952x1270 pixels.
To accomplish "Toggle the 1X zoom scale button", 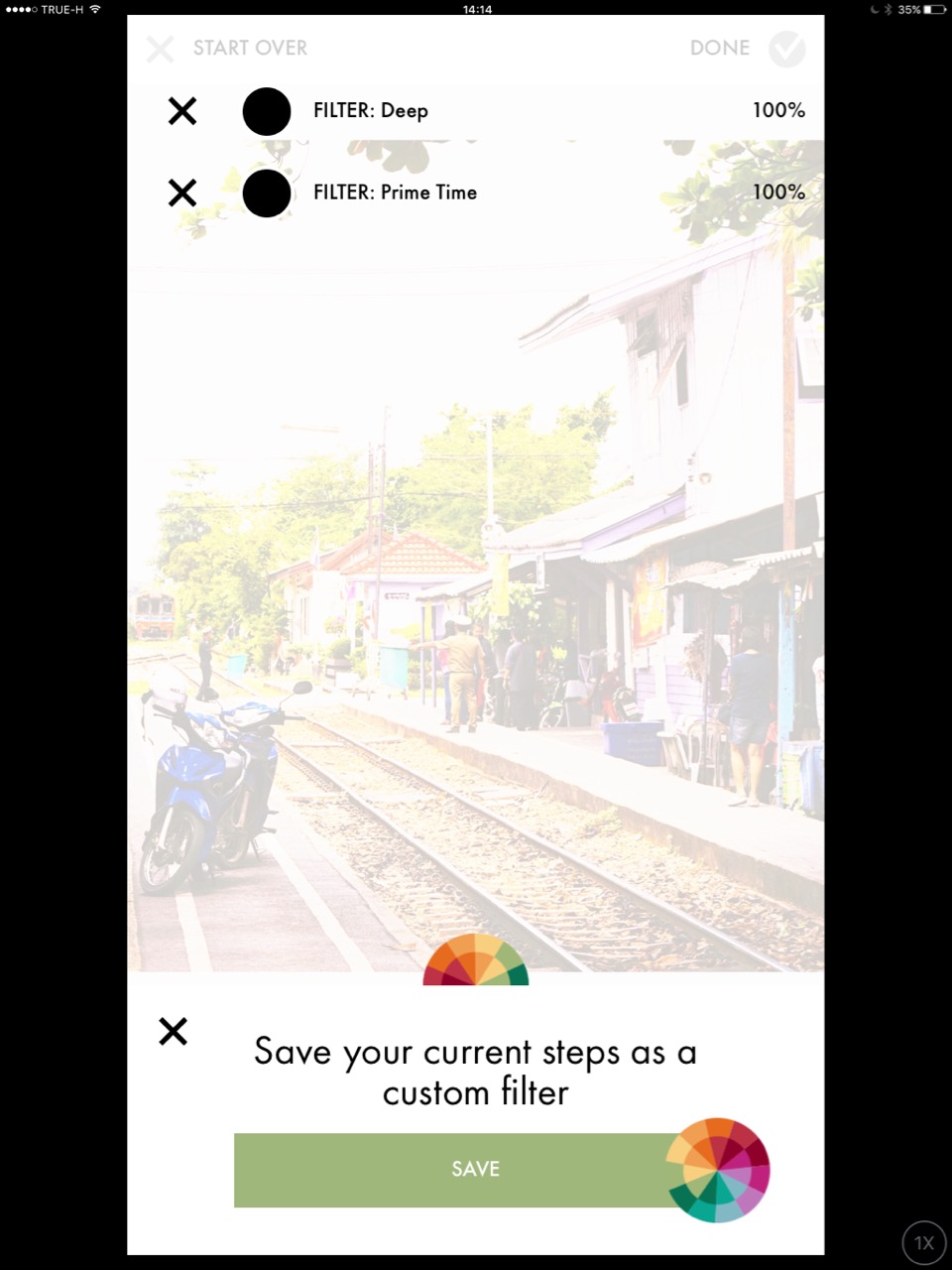I will point(923,1242).
